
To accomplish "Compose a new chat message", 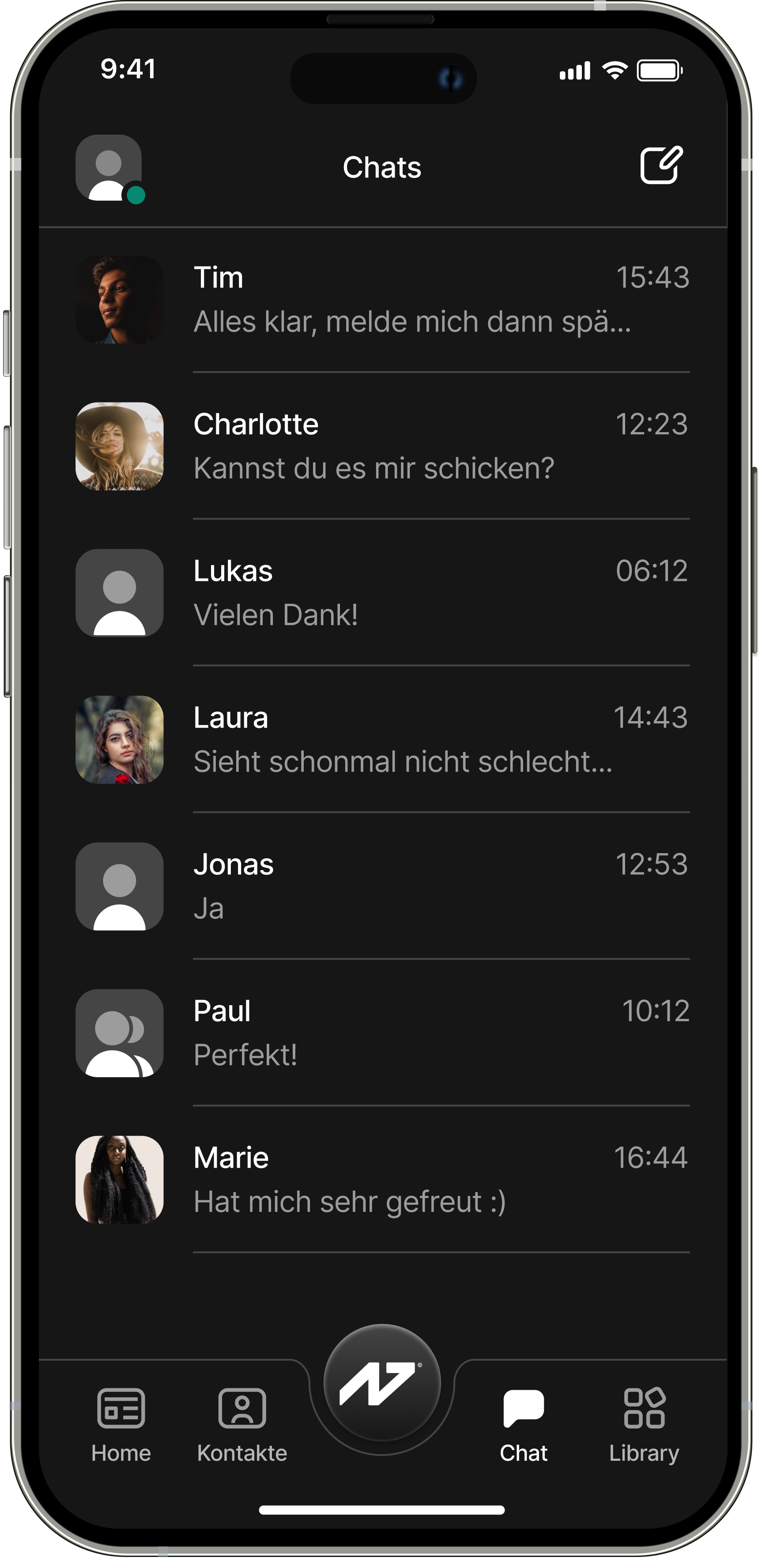I will click(x=661, y=165).
